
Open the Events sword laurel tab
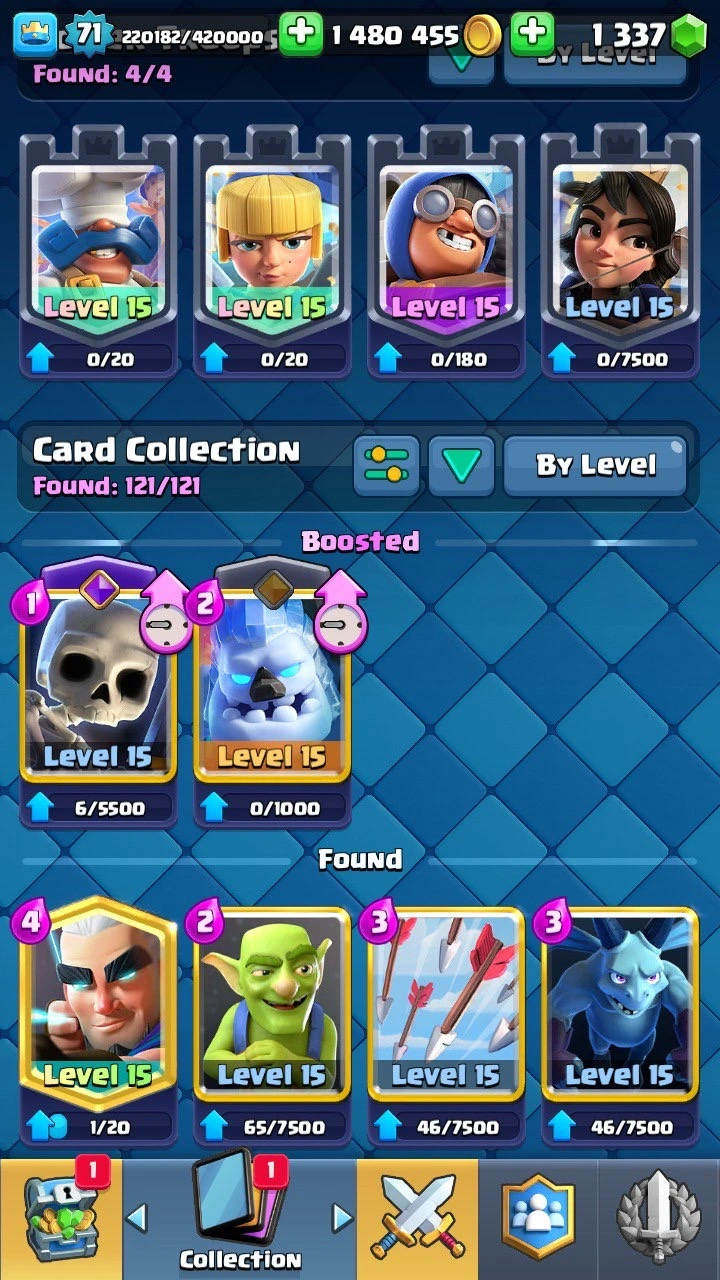[x=659, y=1220]
